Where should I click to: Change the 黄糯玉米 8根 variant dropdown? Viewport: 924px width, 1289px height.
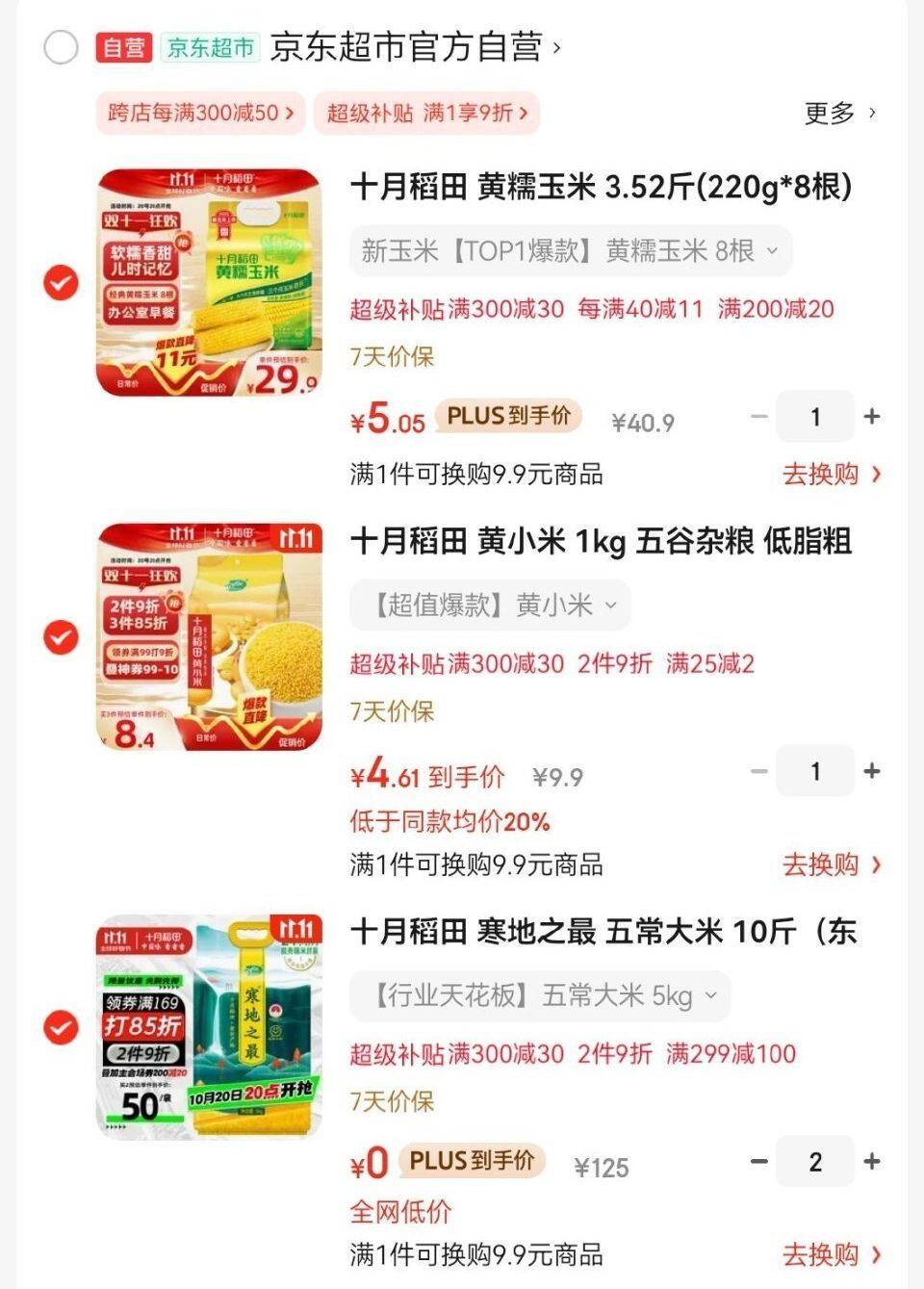[x=570, y=251]
